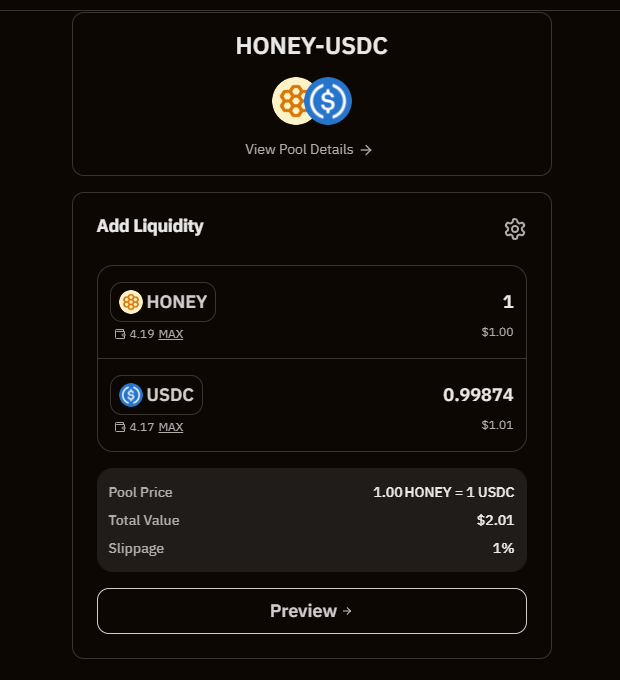The width and height of the screenshot is (620, 680).
Task: Select the USDC token chip
Action: click(157, 395)
